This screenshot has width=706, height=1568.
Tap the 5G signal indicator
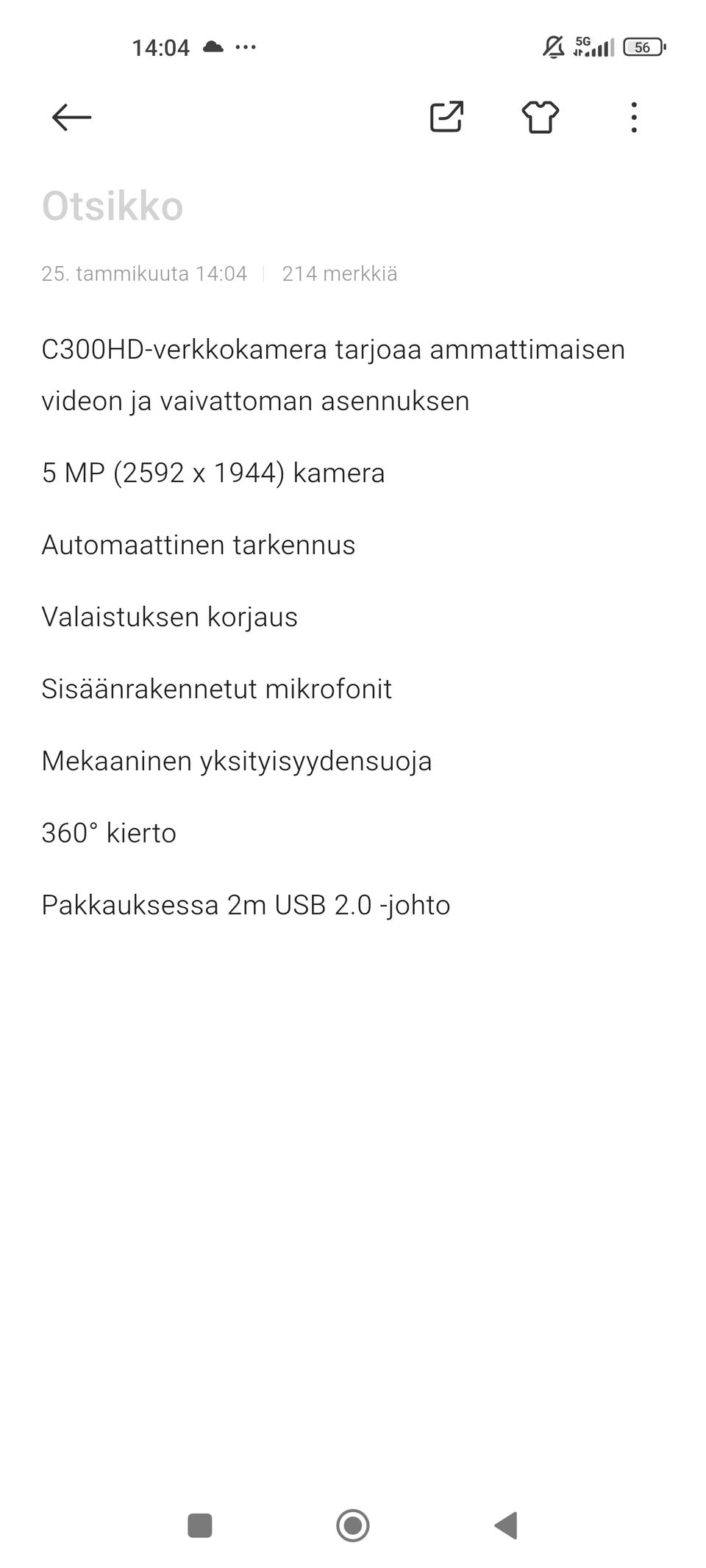593,46
